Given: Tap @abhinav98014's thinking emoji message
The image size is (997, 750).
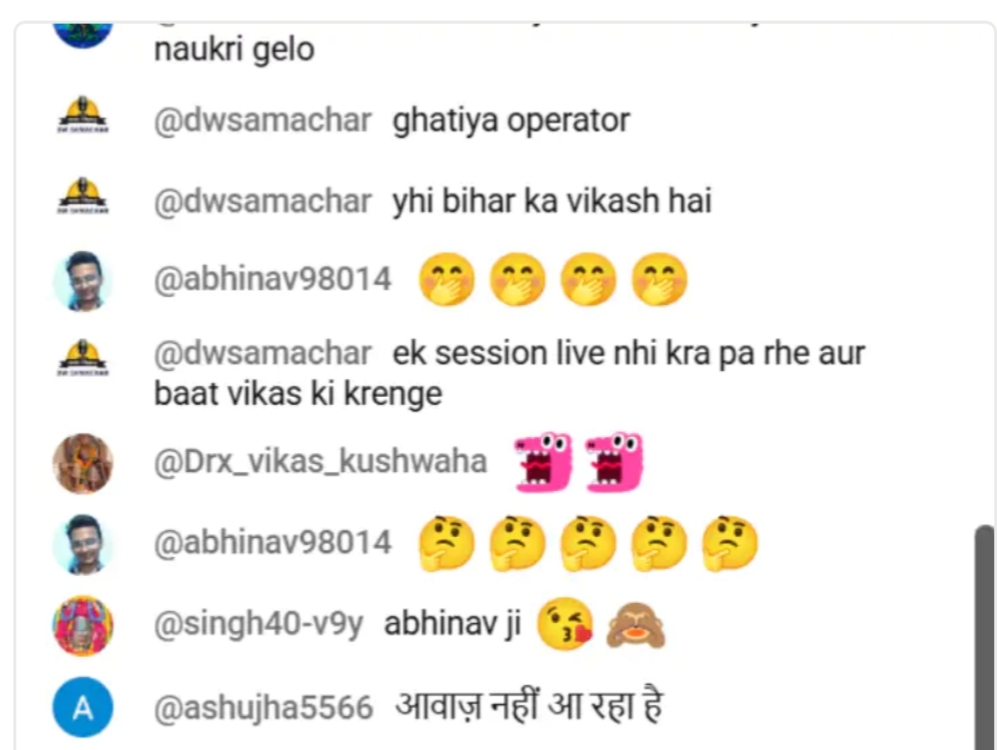Looking at the screenshot, I should coord(588,544).
